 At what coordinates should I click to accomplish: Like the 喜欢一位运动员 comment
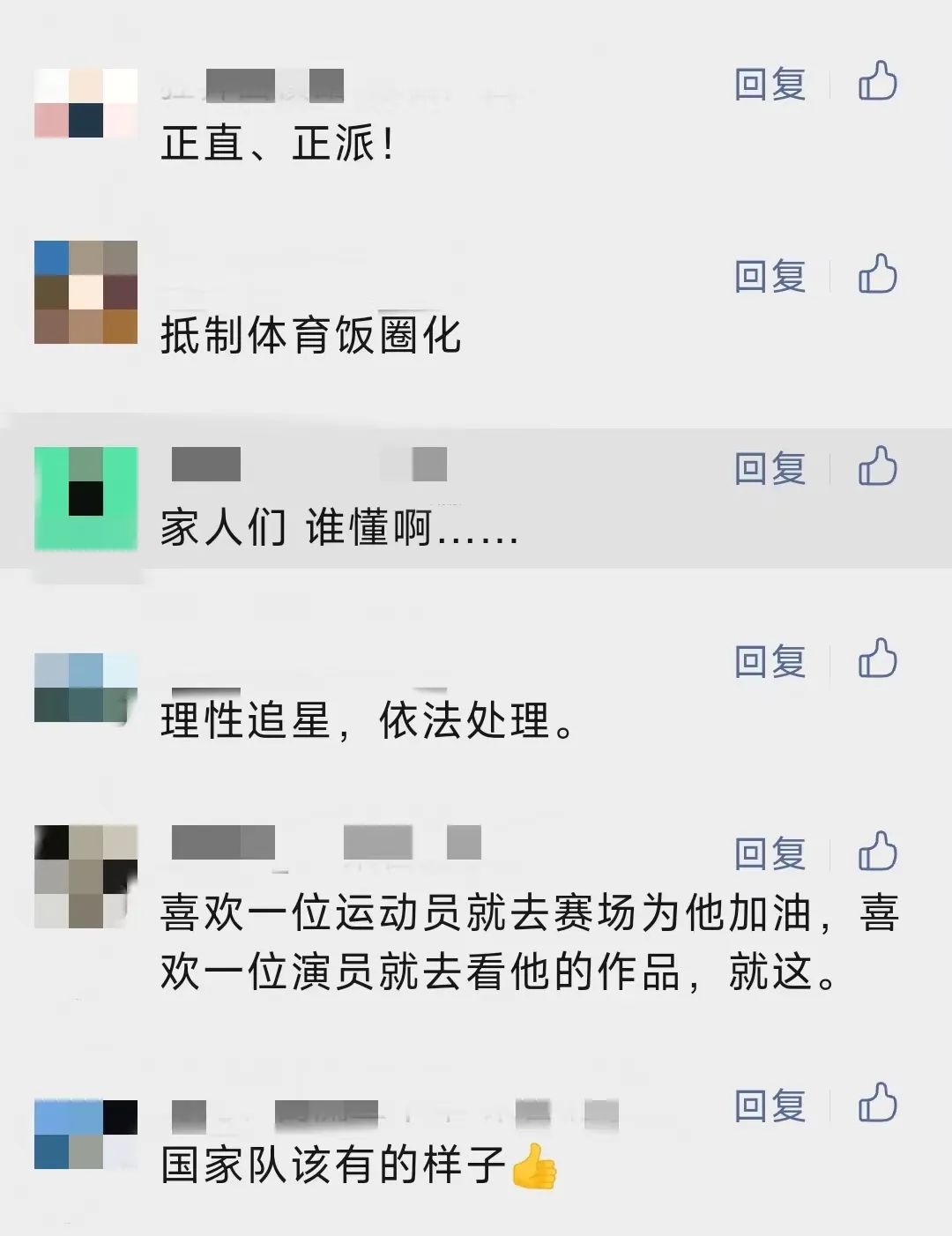point(877,852)
